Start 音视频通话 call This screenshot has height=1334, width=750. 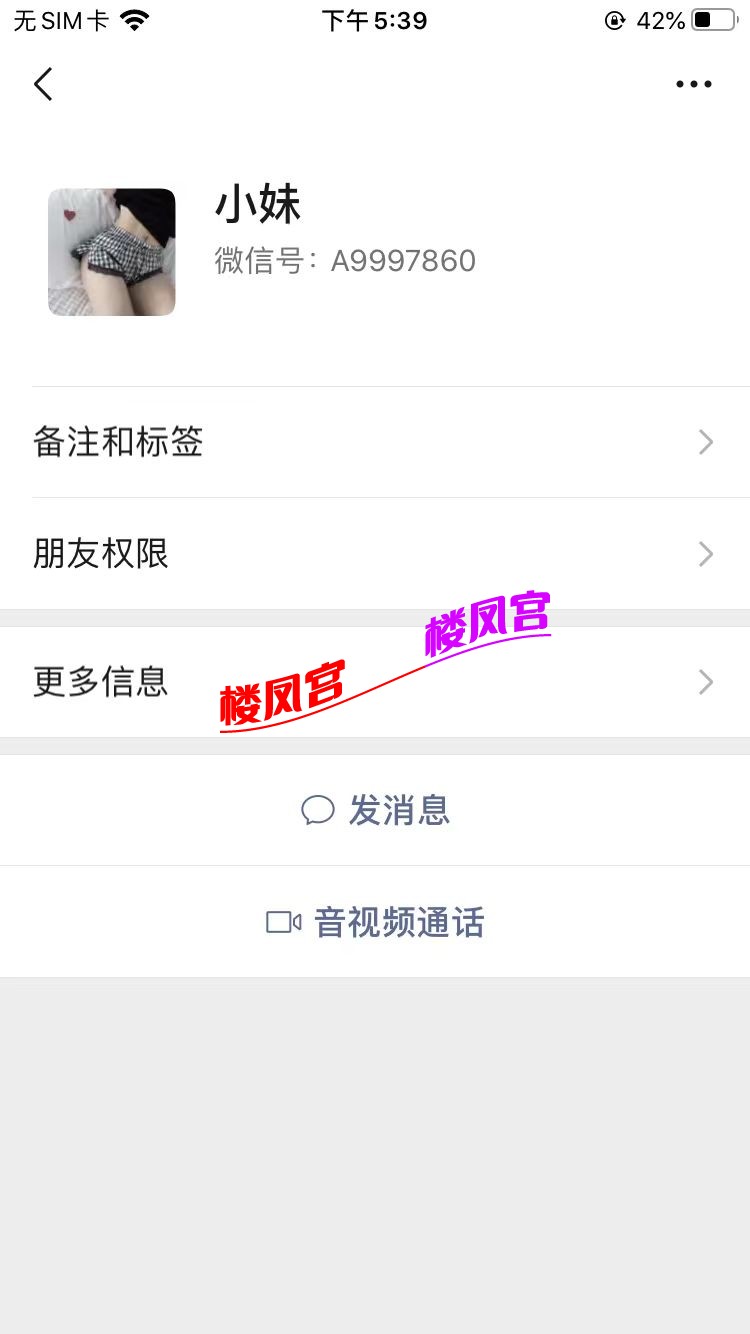[x=375, y=922]
